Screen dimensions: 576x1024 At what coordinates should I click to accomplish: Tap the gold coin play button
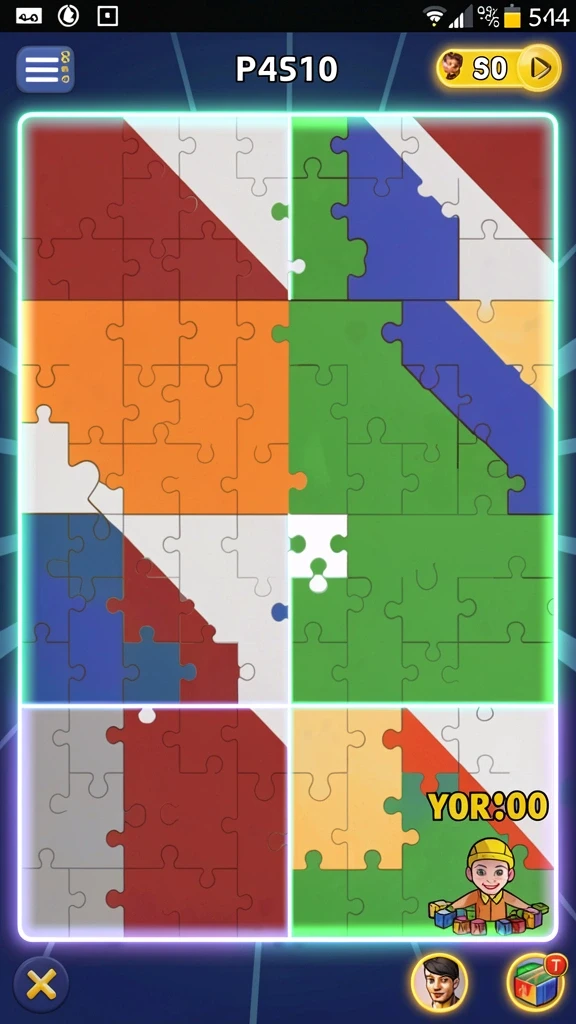click(x=541, y=67)
